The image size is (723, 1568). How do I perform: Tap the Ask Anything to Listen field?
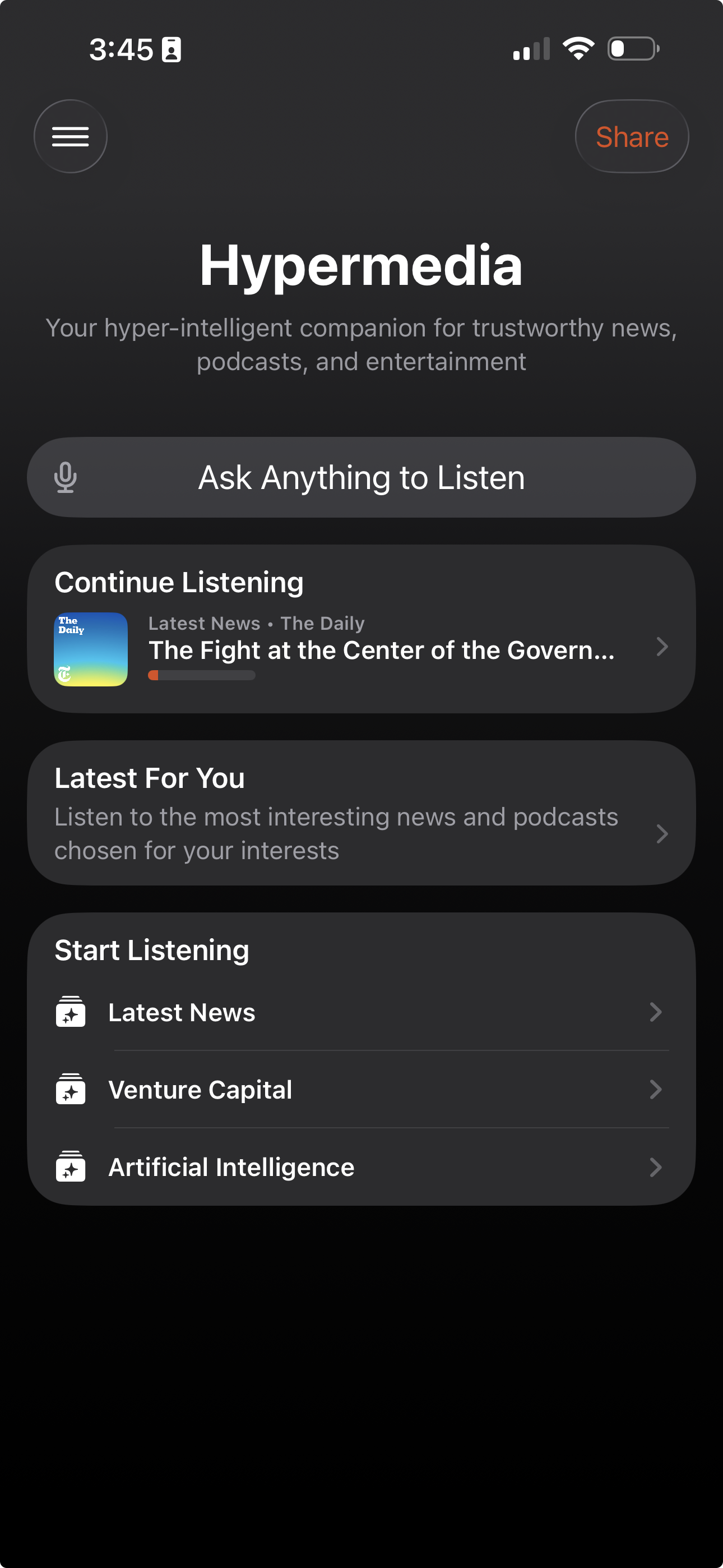(361, 477)
